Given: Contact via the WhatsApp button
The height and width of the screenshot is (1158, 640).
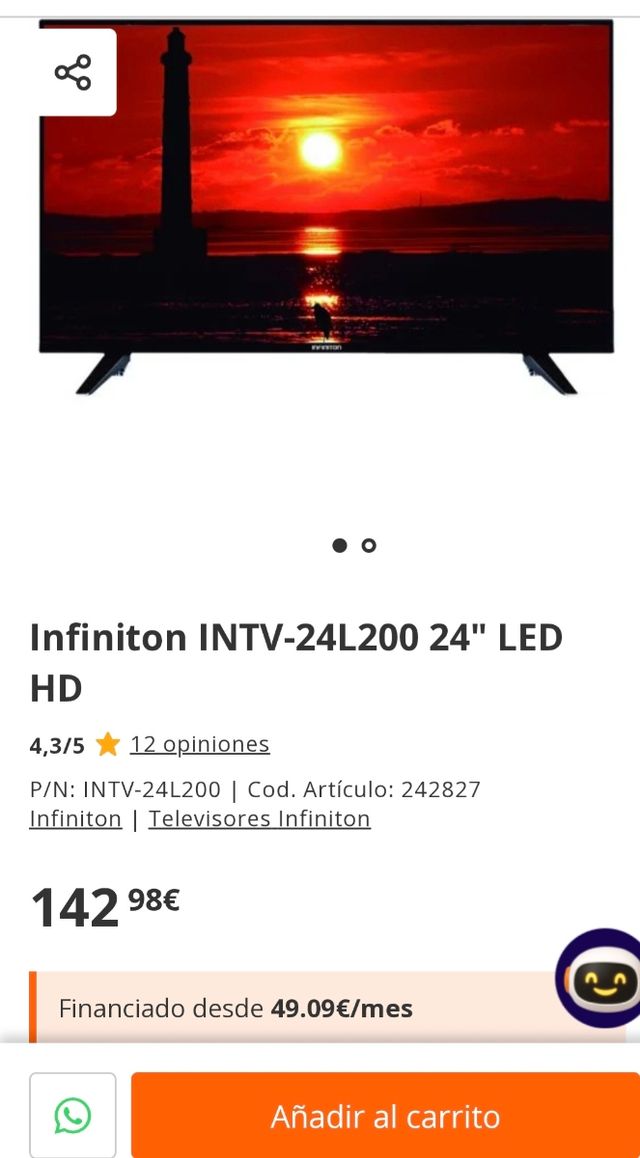Looking at the screenshot, I should [x=73, y=1116].
